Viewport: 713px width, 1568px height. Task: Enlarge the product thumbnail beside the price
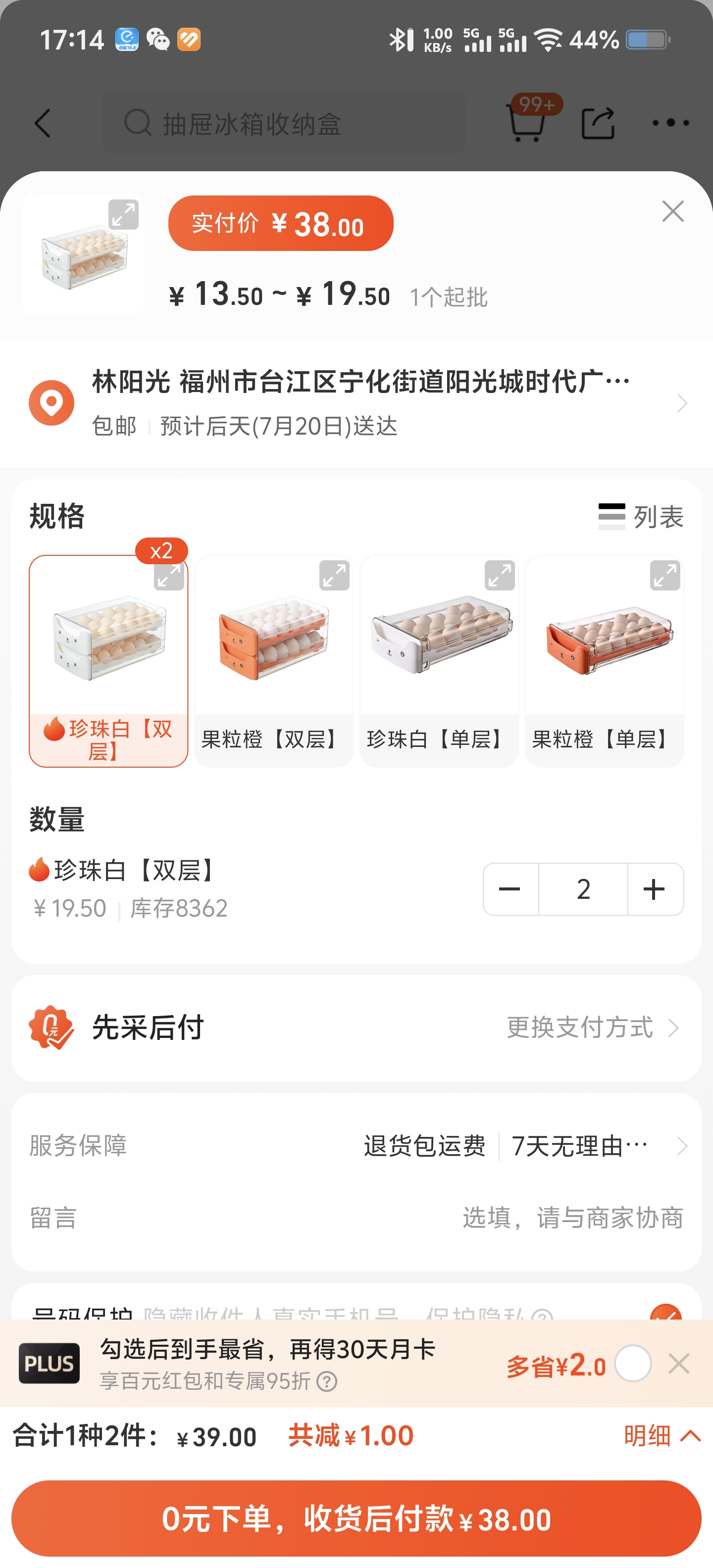point(124,215)
